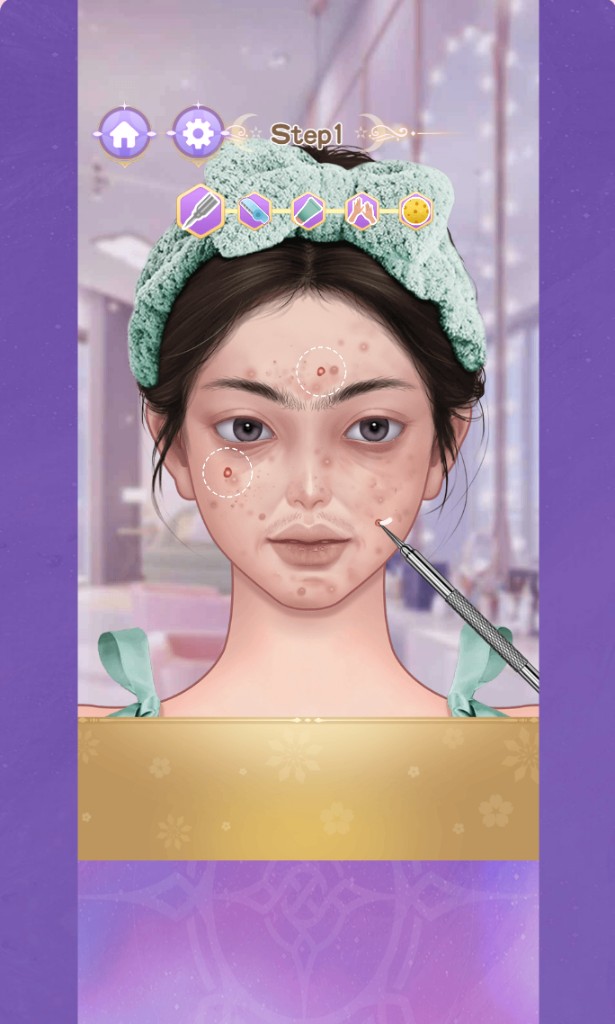Select the pimple extractor tool step
The height and width of the screenshot is (1024, 615).
[200, 211]
